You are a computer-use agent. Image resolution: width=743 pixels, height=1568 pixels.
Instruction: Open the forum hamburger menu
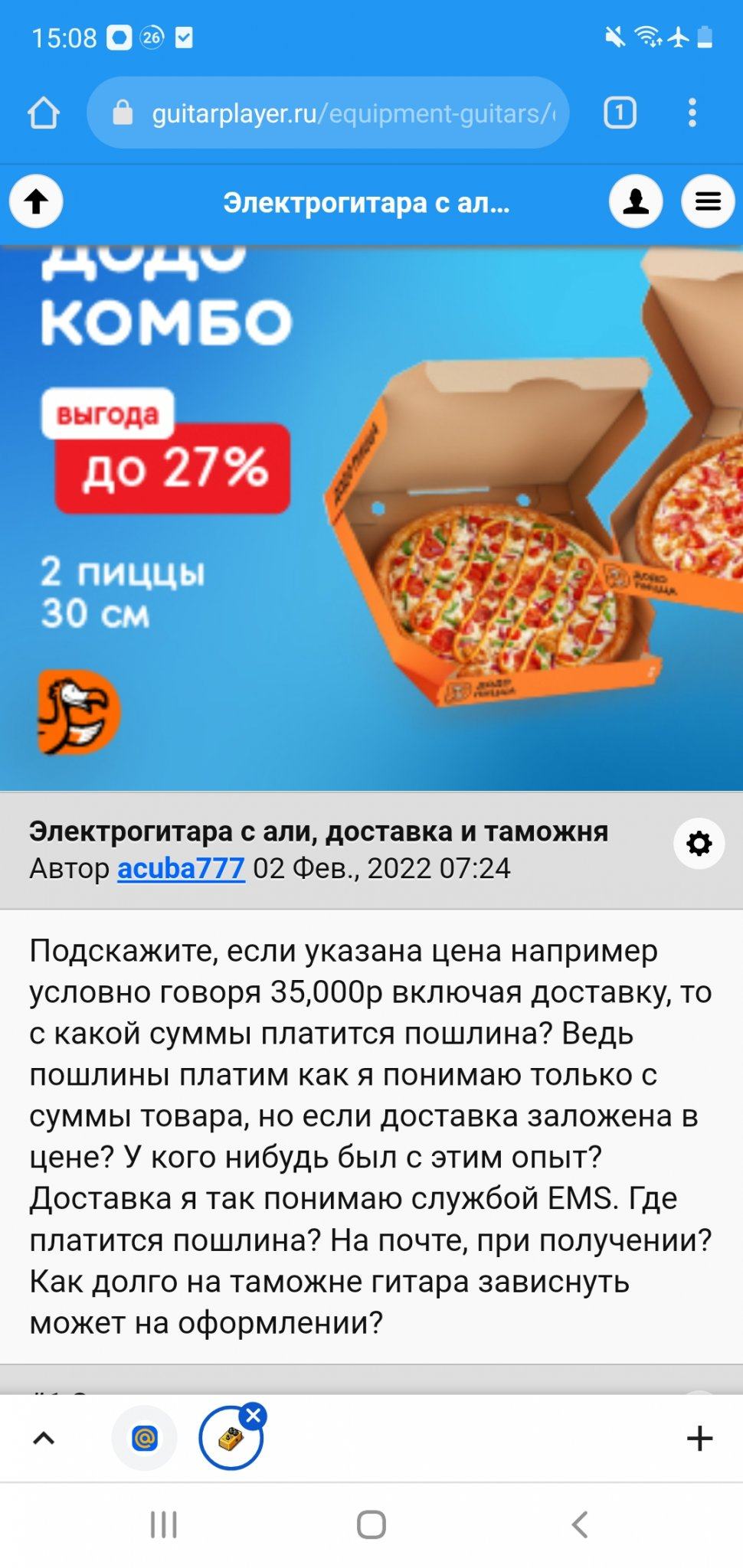pyautogui.click(x=708, y=202)
